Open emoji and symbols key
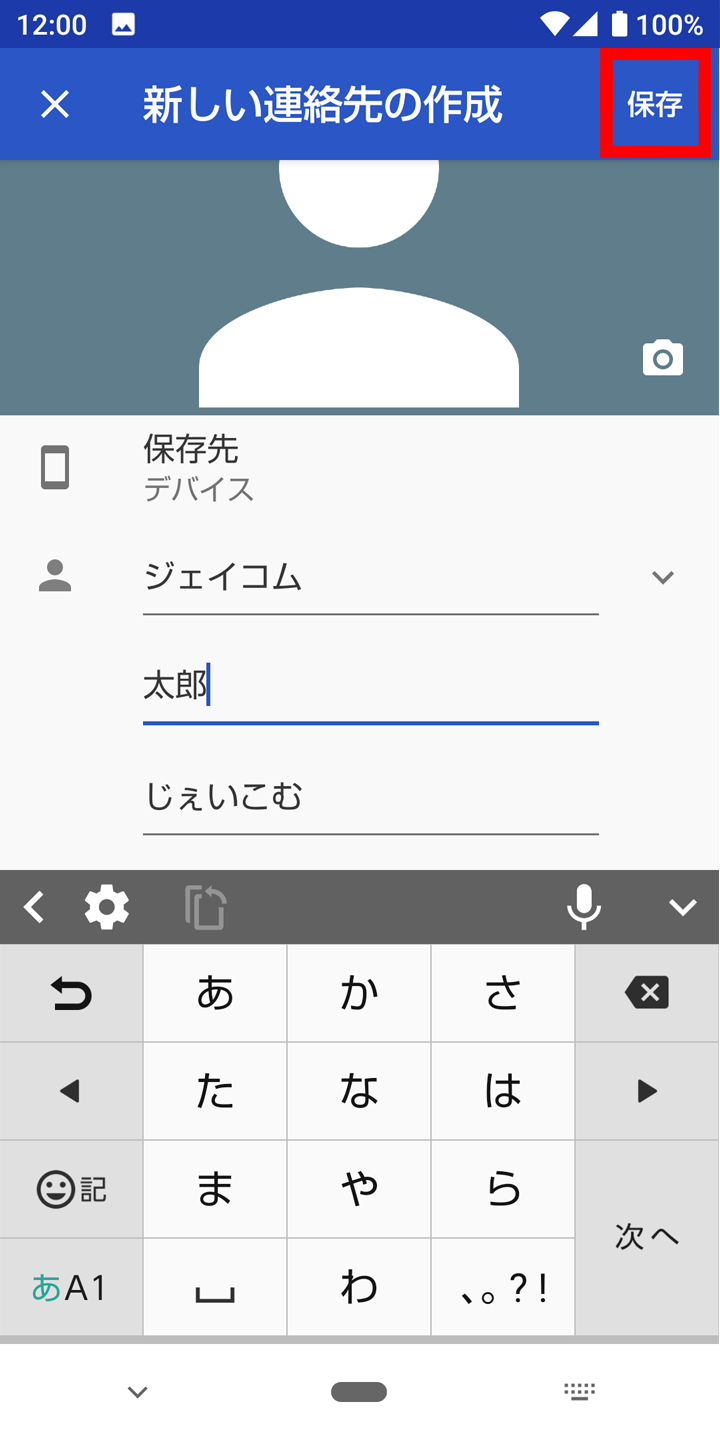Viewport: 720px width, 1440px height. pos(71,1190)
